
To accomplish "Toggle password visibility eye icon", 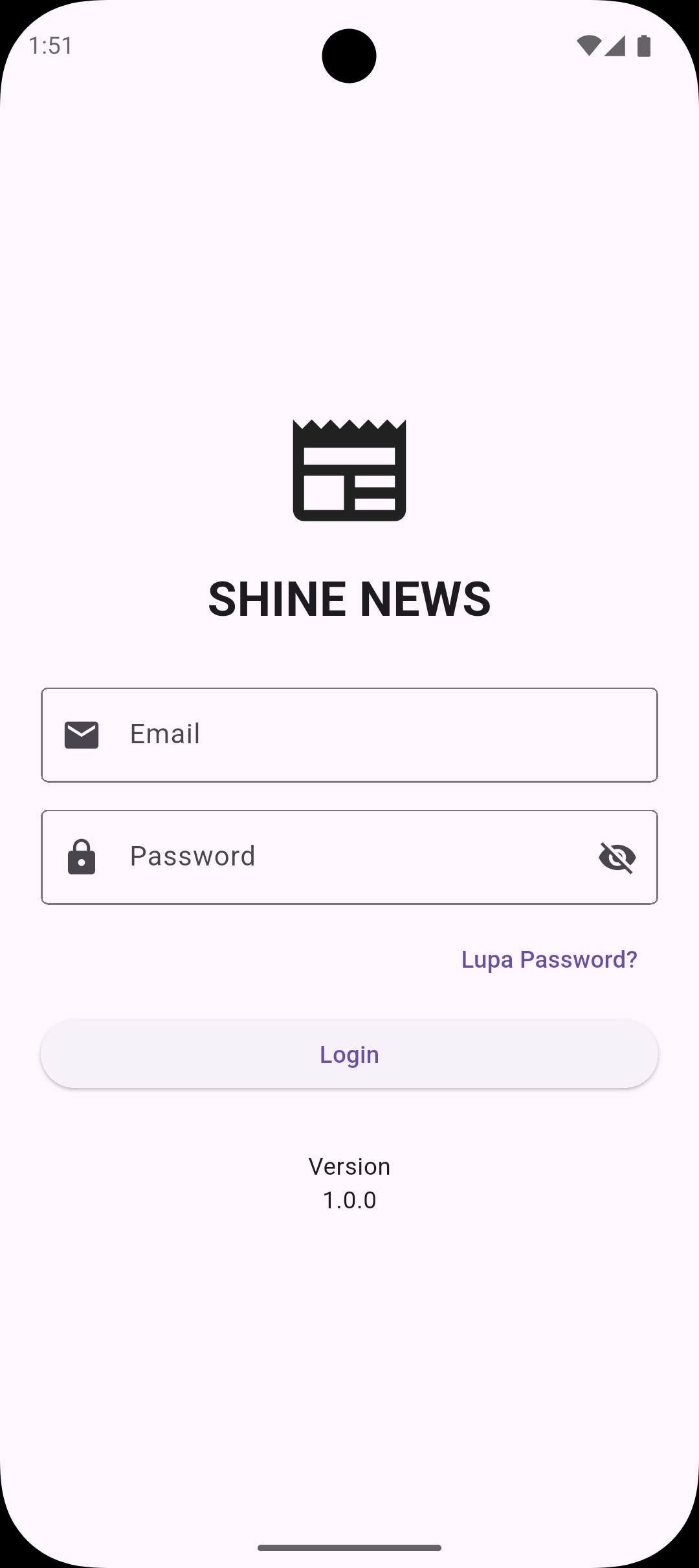I will click(x=617, y=858).
